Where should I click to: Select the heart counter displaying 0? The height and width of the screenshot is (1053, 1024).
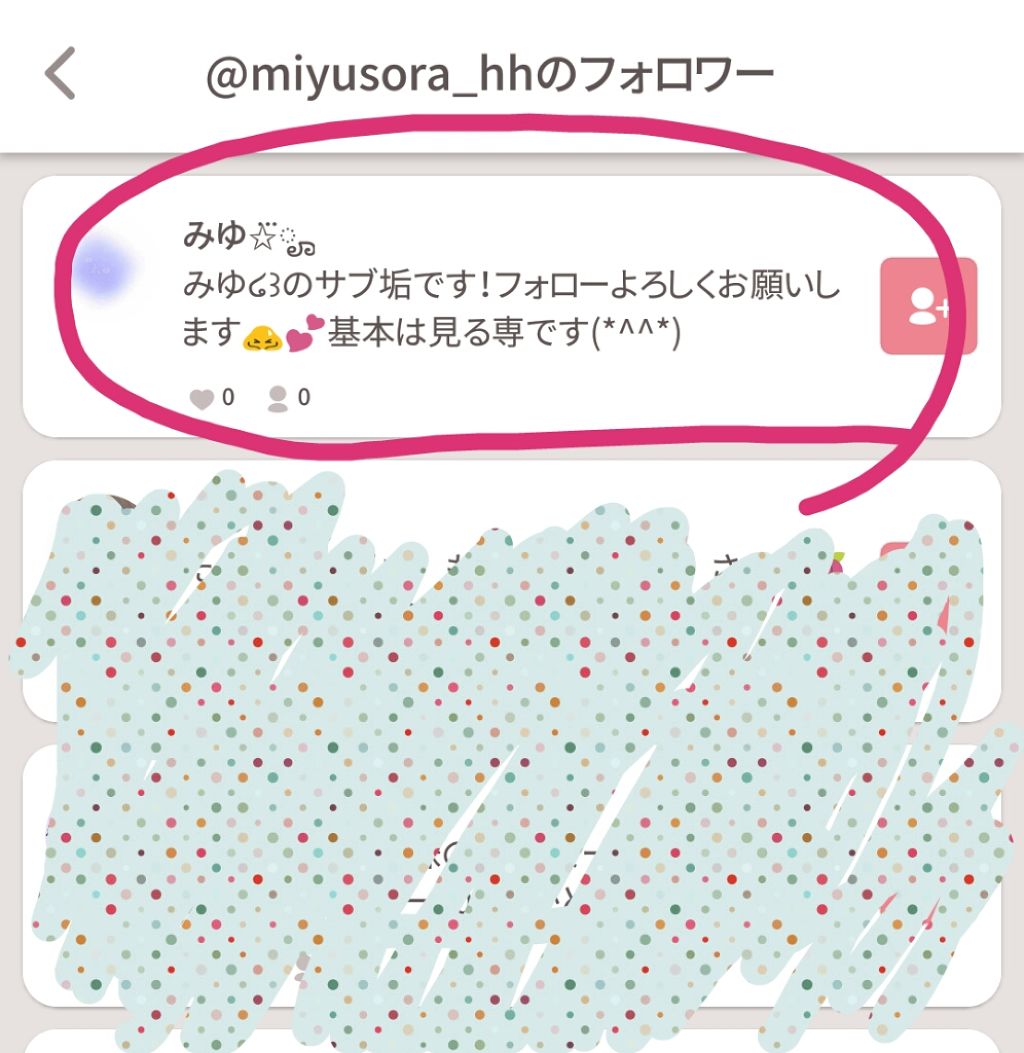click(x=228, y=398)
